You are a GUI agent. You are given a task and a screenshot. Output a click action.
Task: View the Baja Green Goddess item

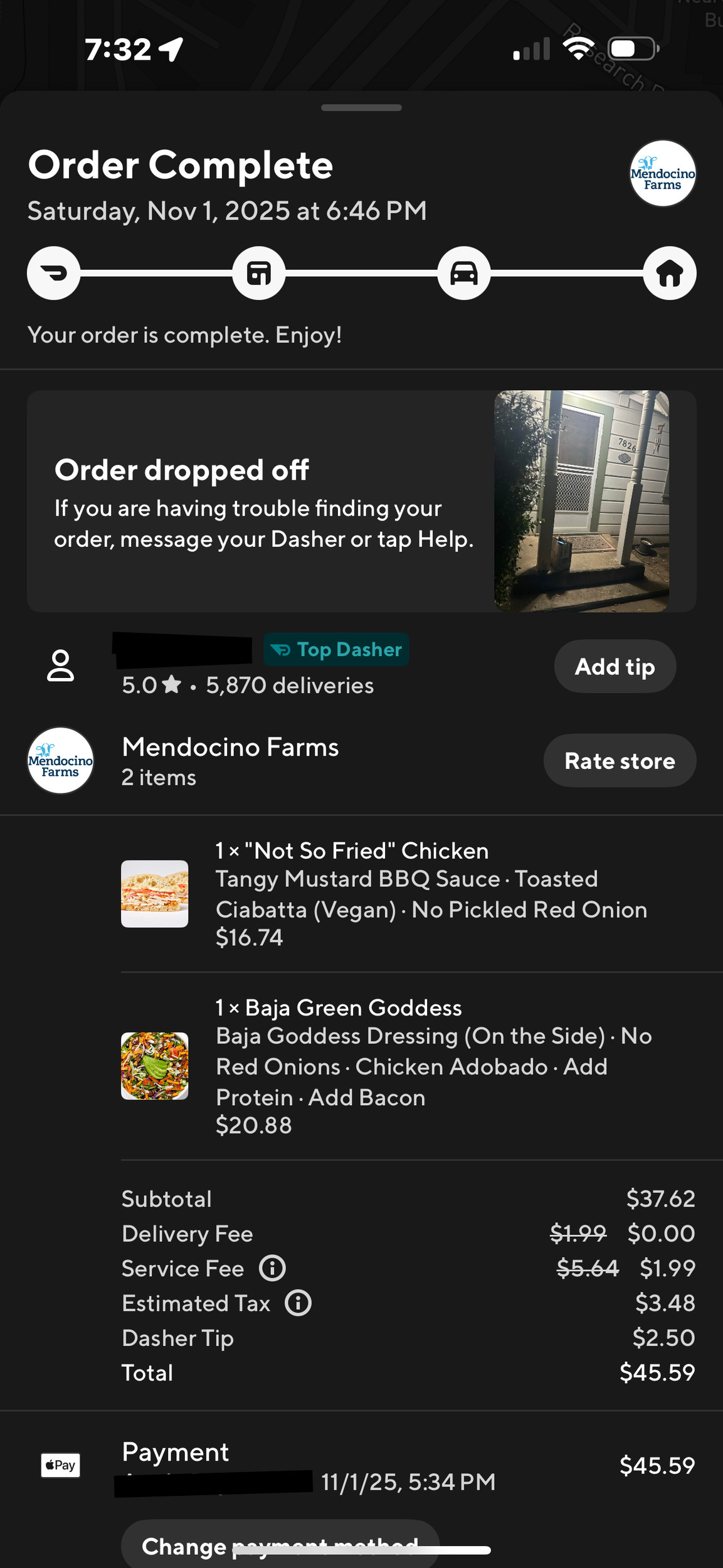(414, 1066)
